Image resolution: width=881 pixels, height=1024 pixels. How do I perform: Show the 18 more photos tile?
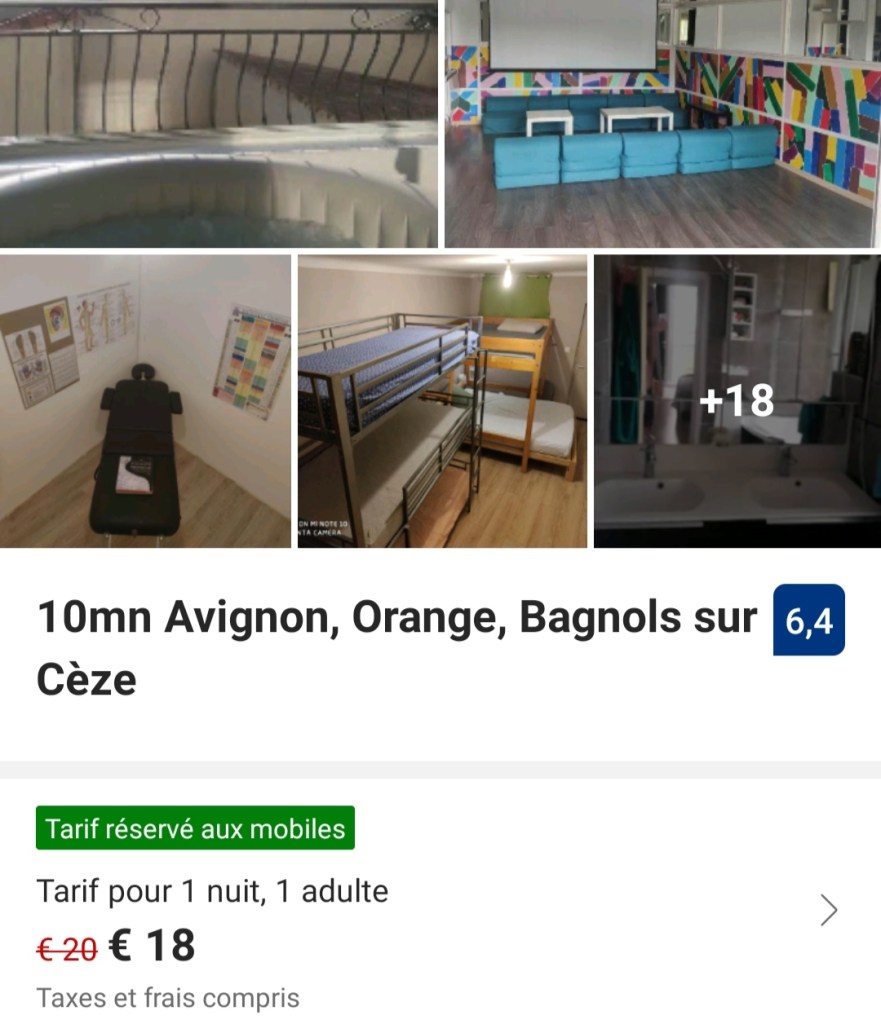pos(737,401)
